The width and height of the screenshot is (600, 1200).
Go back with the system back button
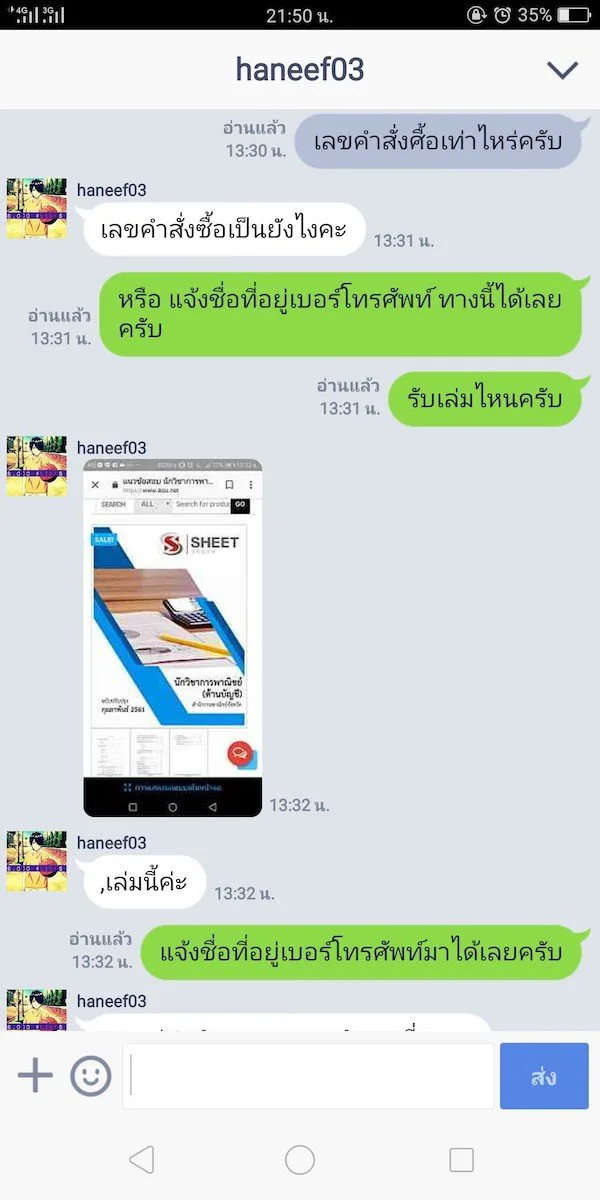click(x=141, y=1160)
